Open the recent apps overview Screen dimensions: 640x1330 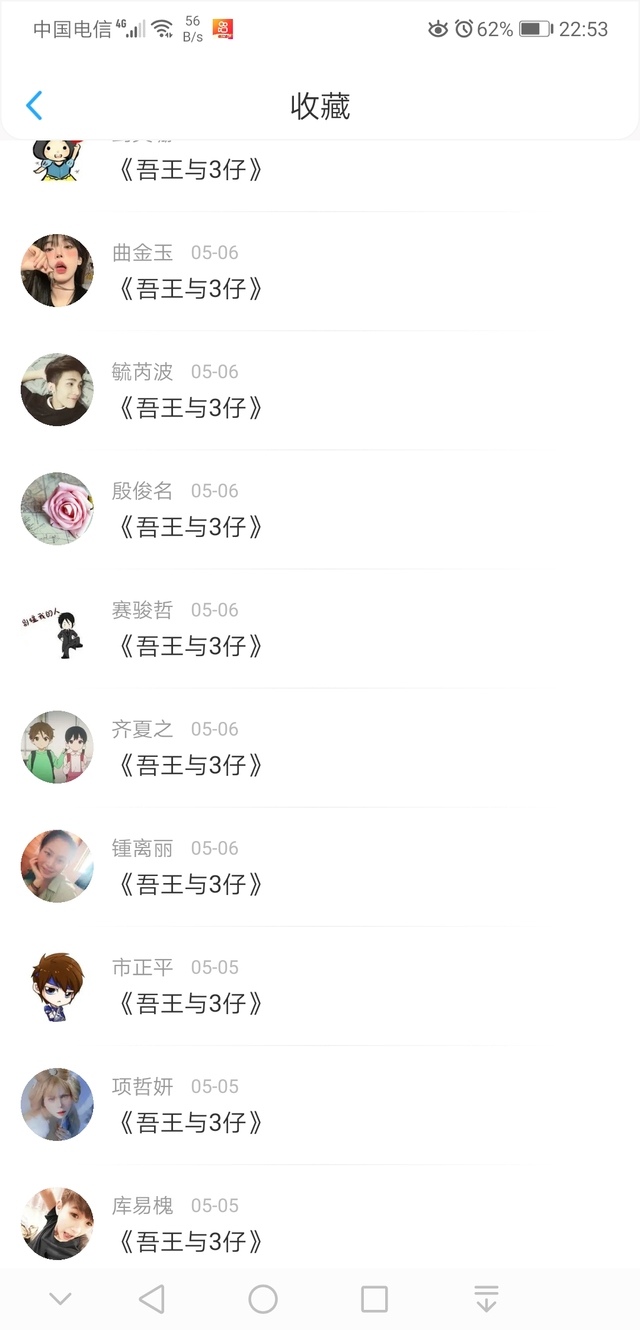pos(374,1299)
